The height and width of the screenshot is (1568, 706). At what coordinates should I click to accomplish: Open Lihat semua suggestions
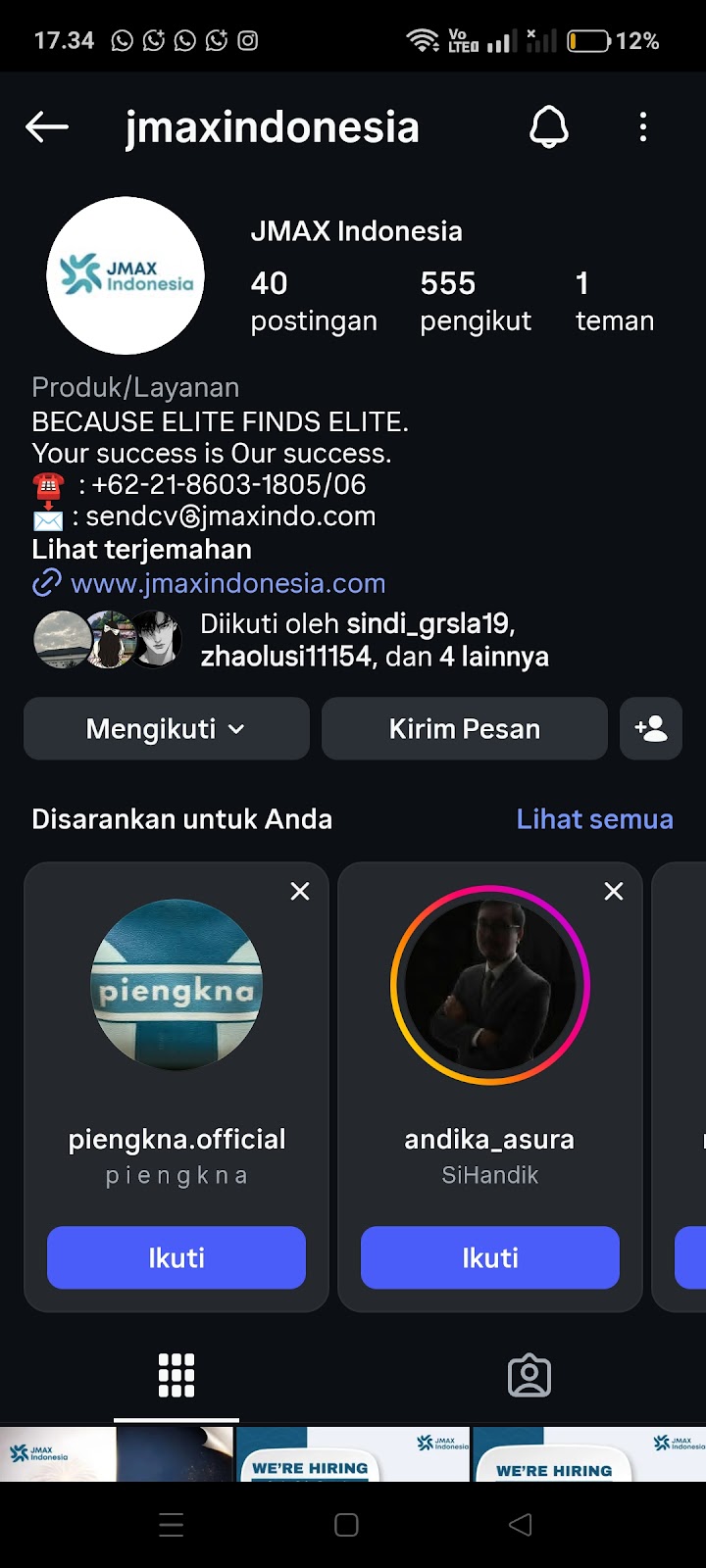594,819
